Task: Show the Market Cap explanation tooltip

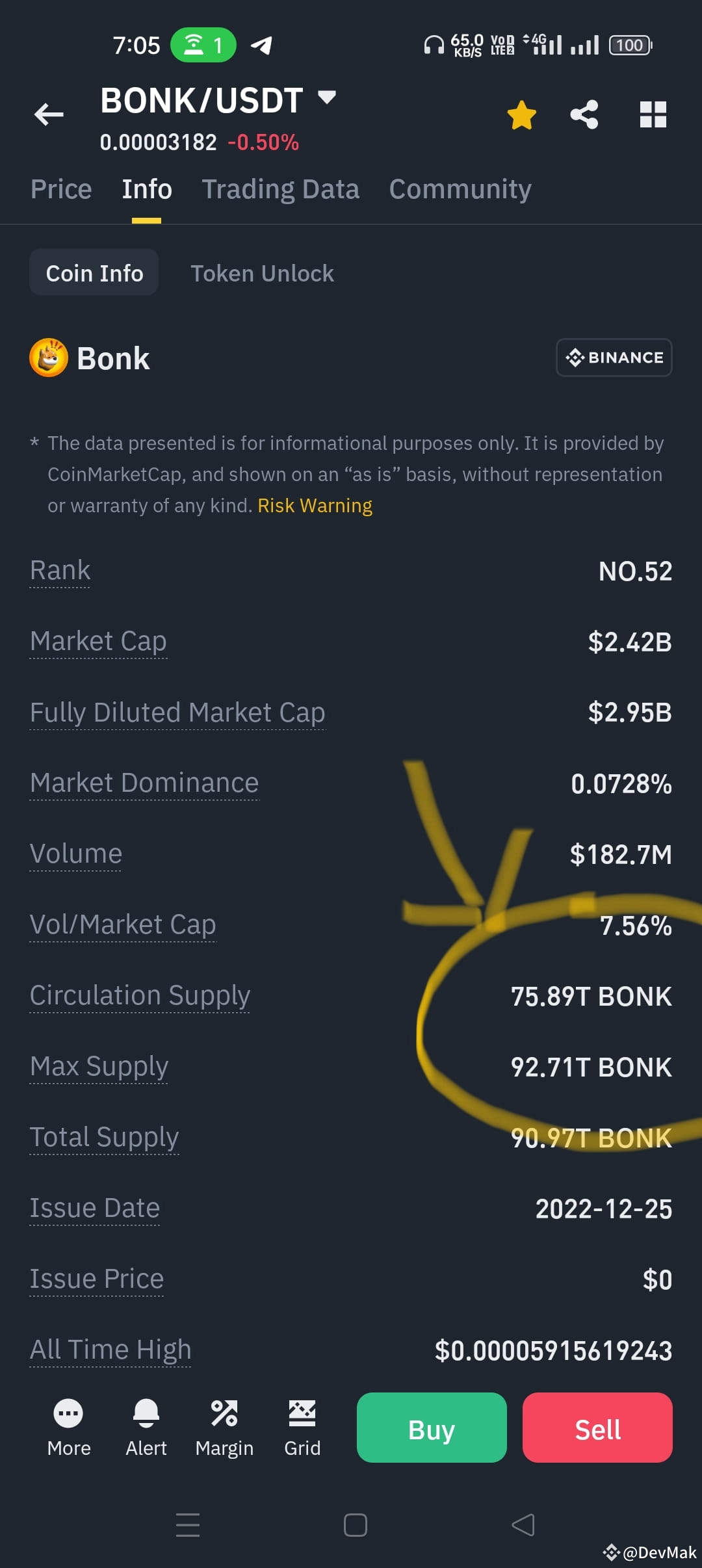Action: point(97,641)
